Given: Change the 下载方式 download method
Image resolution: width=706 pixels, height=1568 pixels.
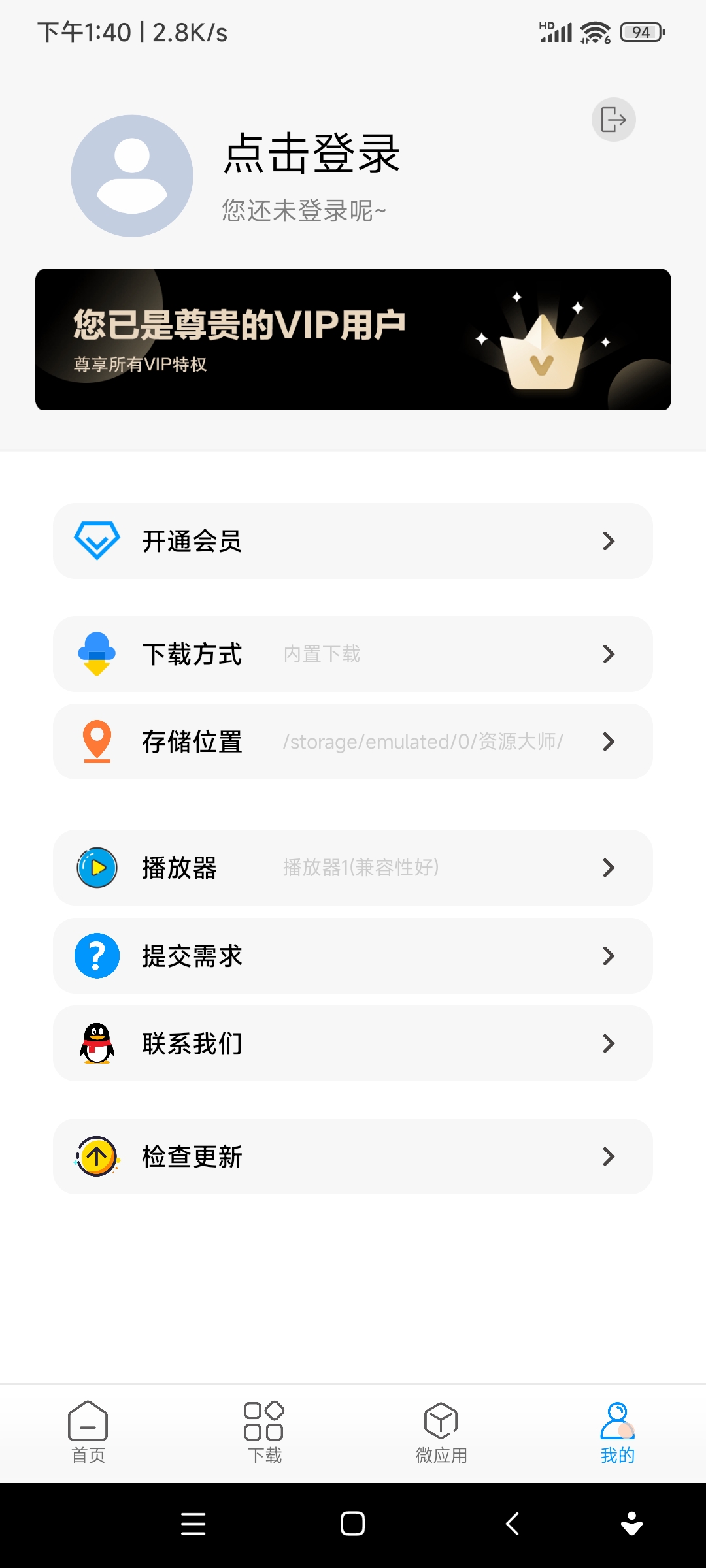Looking at the screenshot, I should (x=353, y=654).
